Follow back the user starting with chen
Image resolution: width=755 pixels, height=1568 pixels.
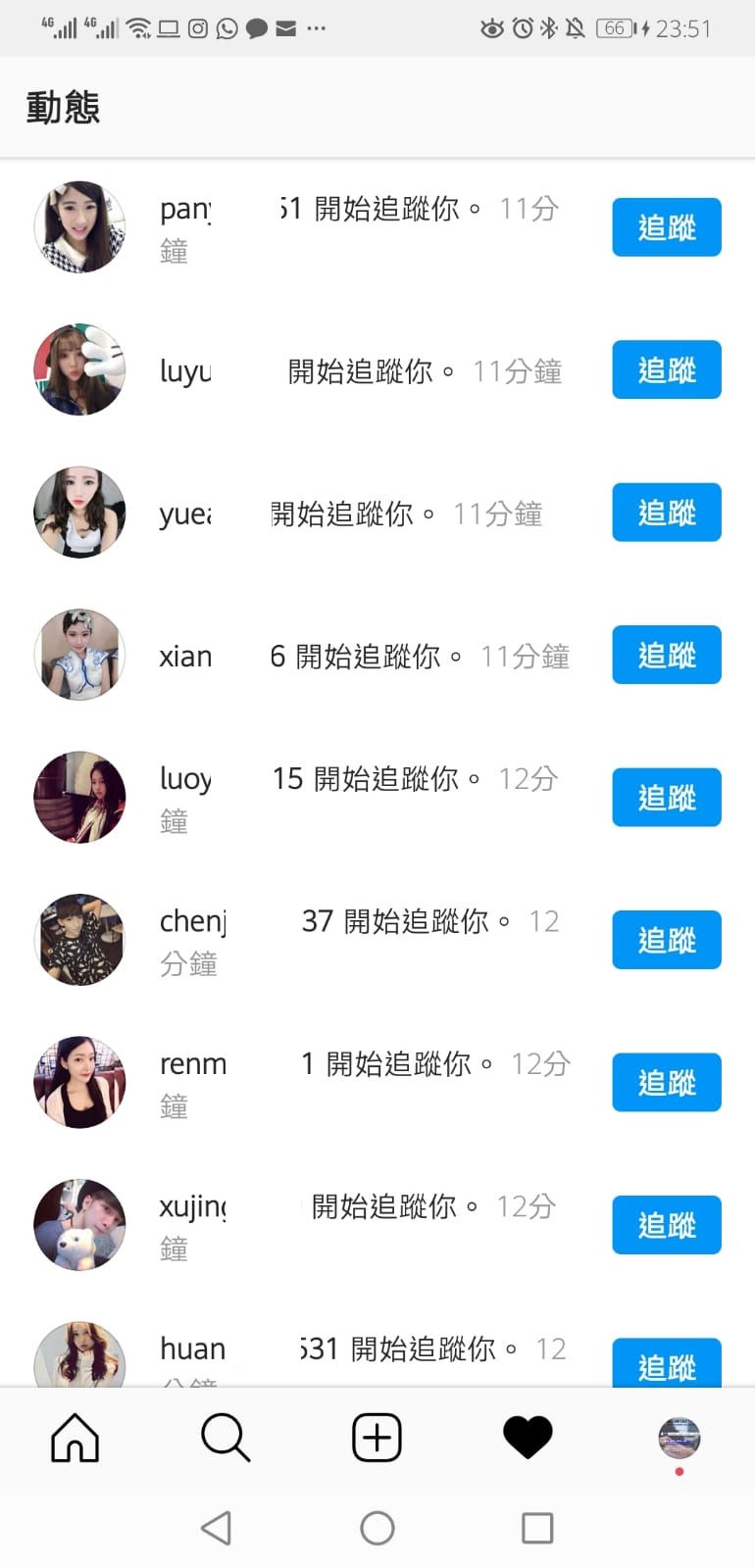pos(667,940)
